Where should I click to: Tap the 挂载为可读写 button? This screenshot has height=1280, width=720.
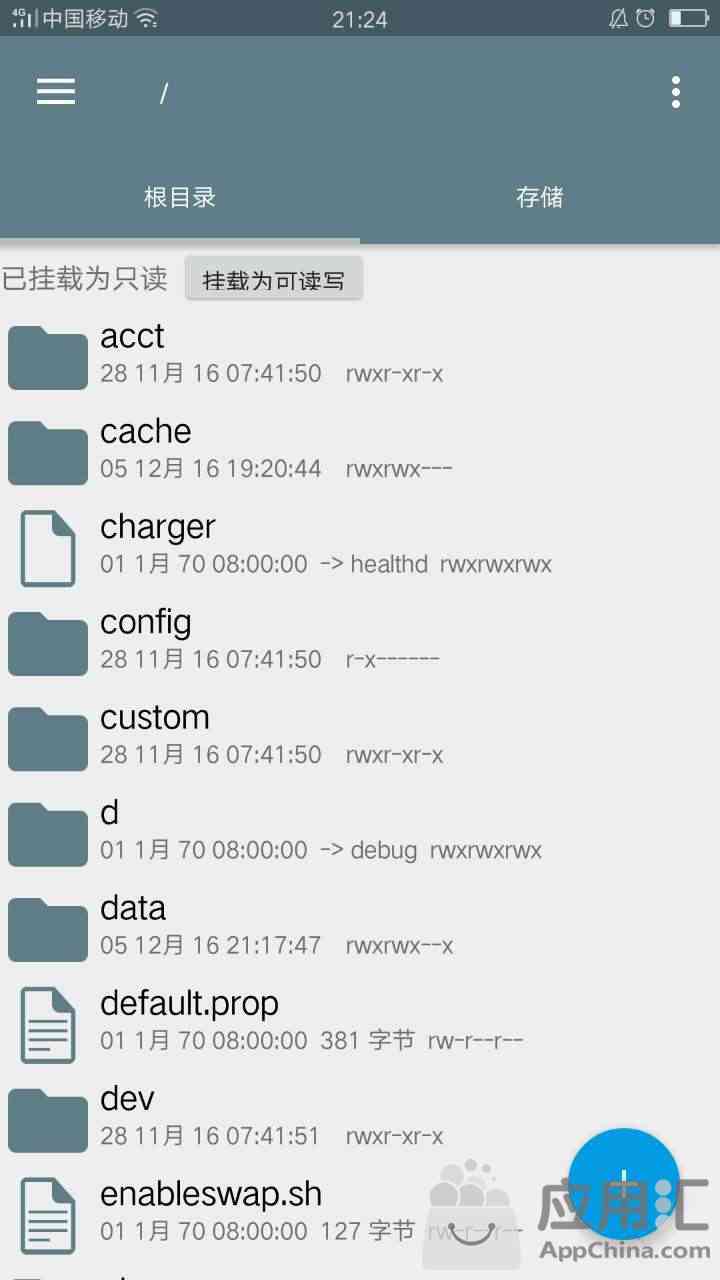point(273,280)
